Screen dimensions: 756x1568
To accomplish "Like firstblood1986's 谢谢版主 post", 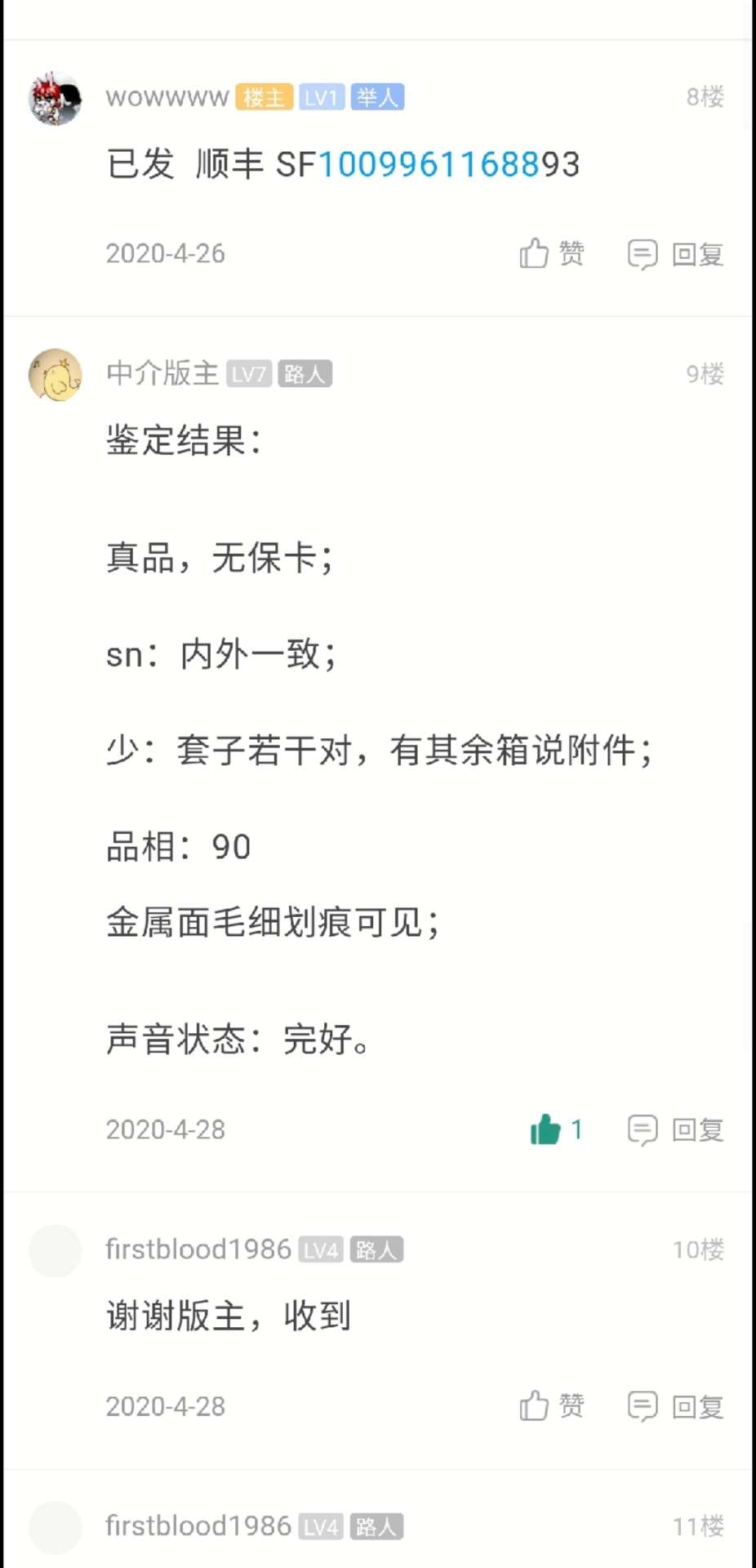I will 552,1406.
